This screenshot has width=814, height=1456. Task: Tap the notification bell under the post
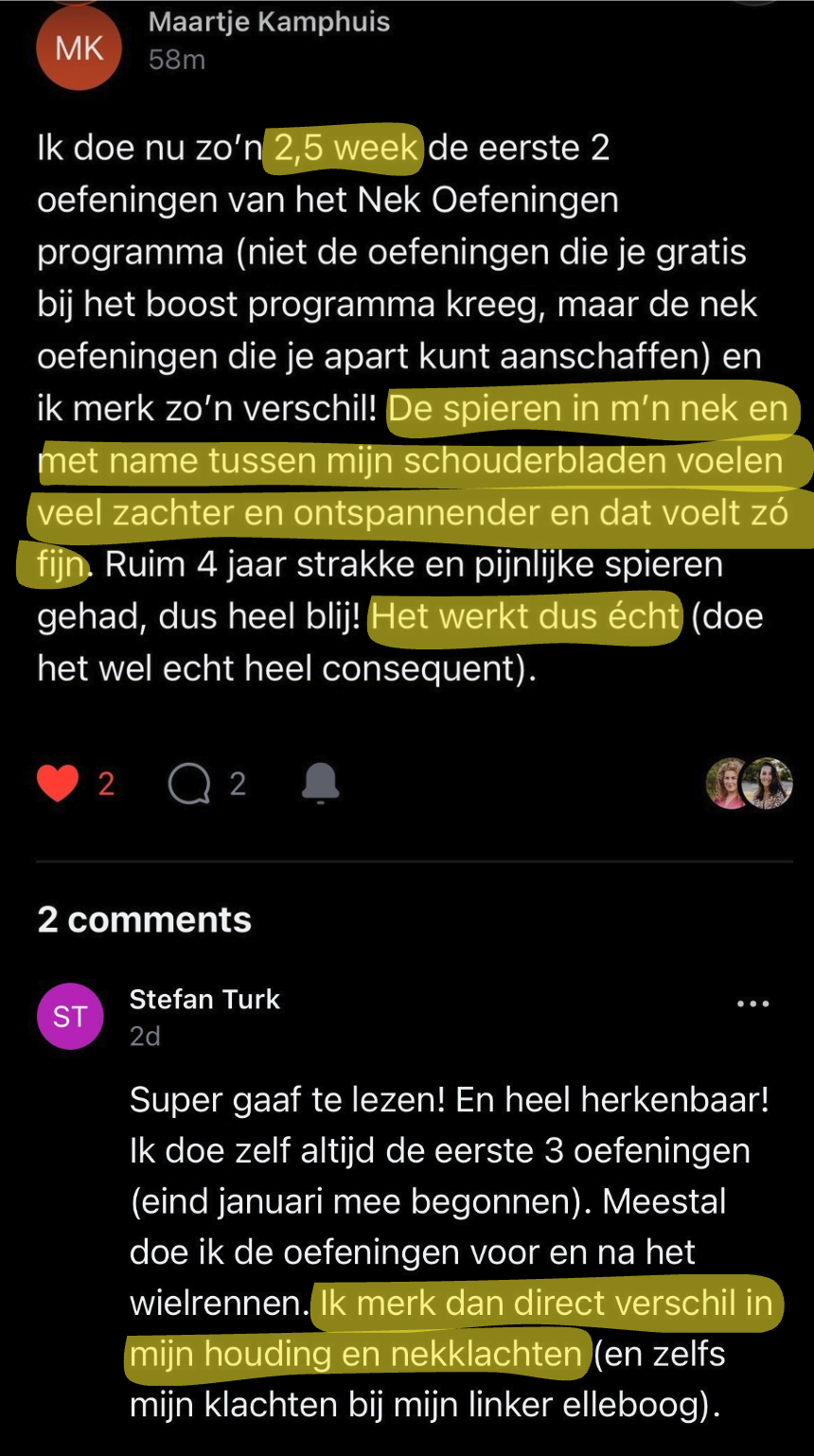(x=320, y=783)
